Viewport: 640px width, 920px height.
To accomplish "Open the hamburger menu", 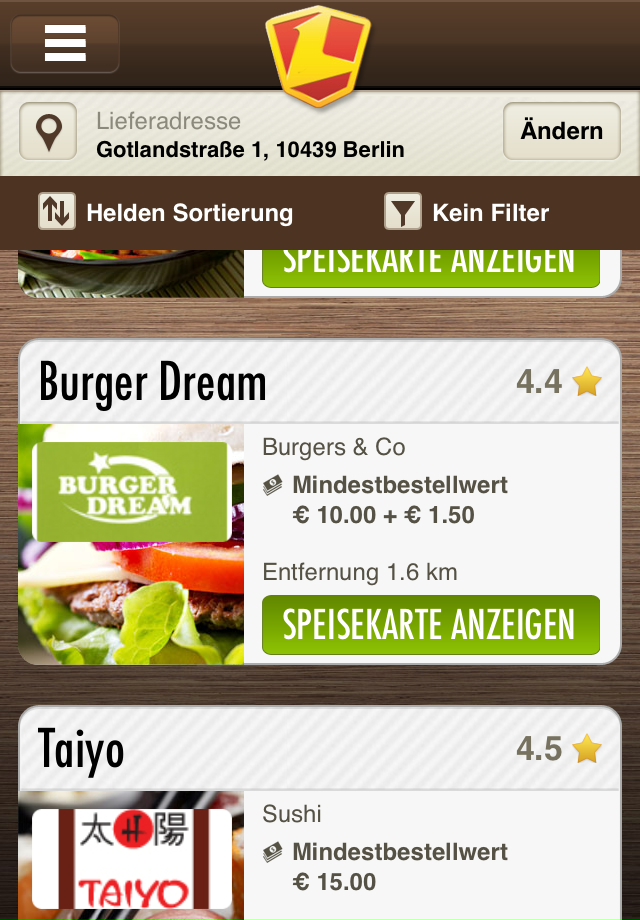I will [65, 44].
